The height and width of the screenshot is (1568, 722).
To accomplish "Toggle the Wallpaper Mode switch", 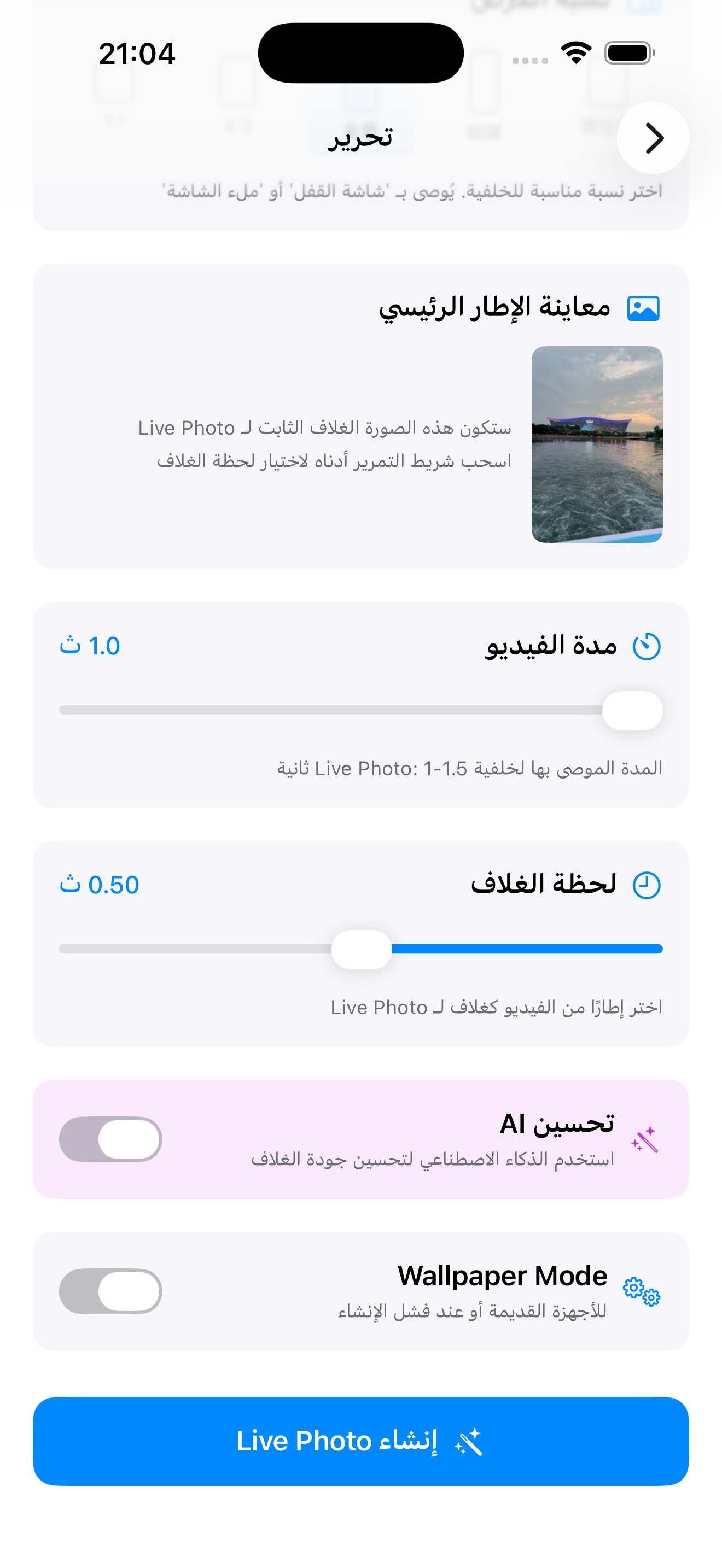I will [111, 1291].
